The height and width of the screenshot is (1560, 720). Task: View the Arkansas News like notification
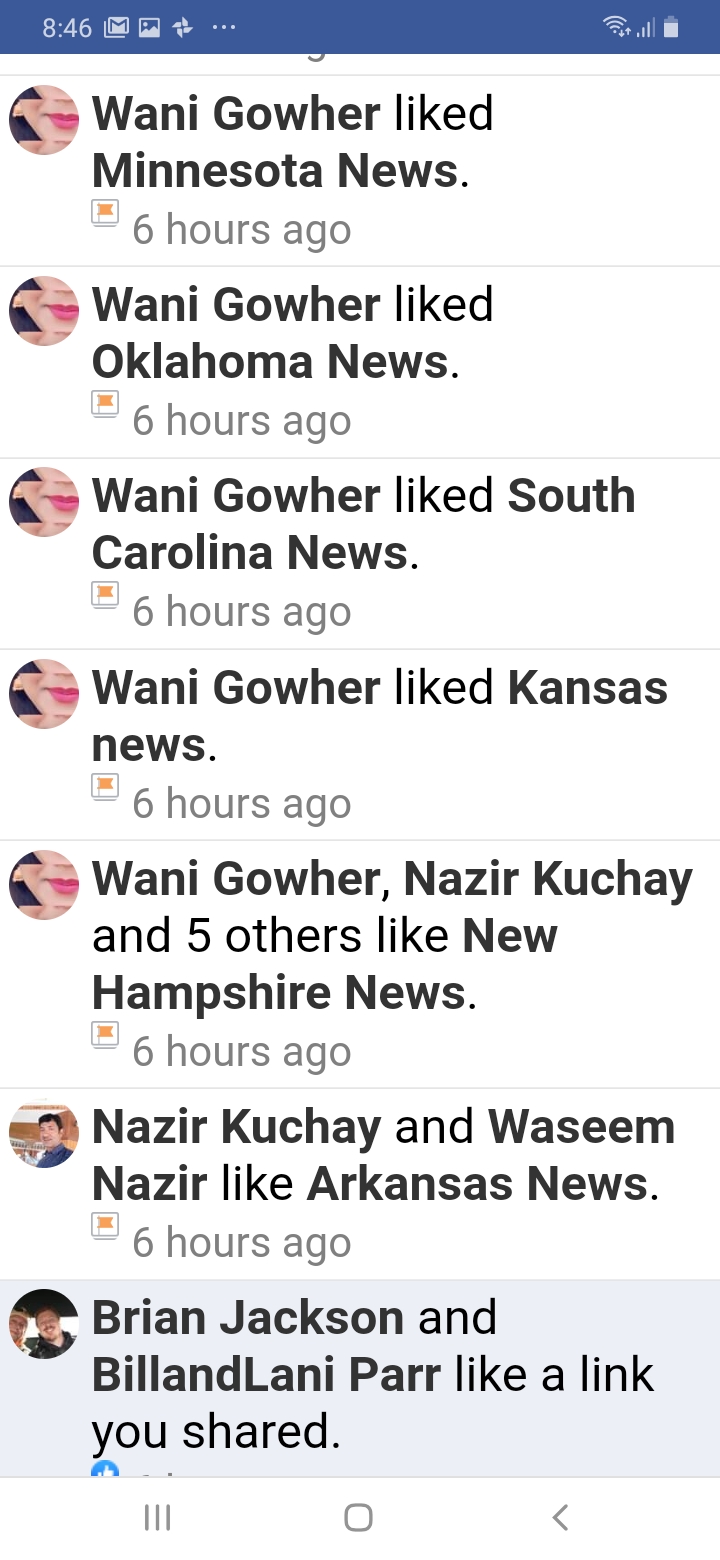tap(360, 1183)
